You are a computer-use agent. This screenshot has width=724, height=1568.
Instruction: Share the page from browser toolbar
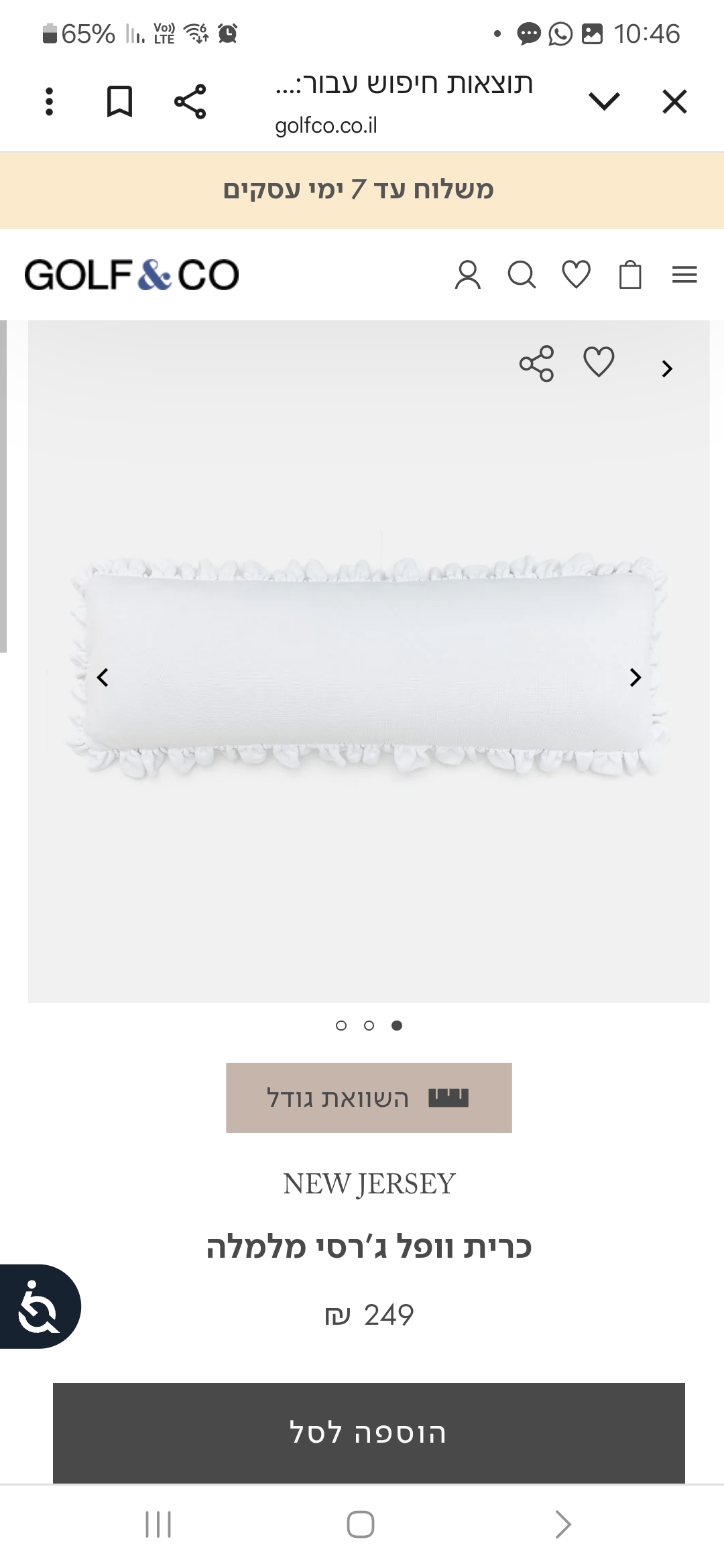190,102
